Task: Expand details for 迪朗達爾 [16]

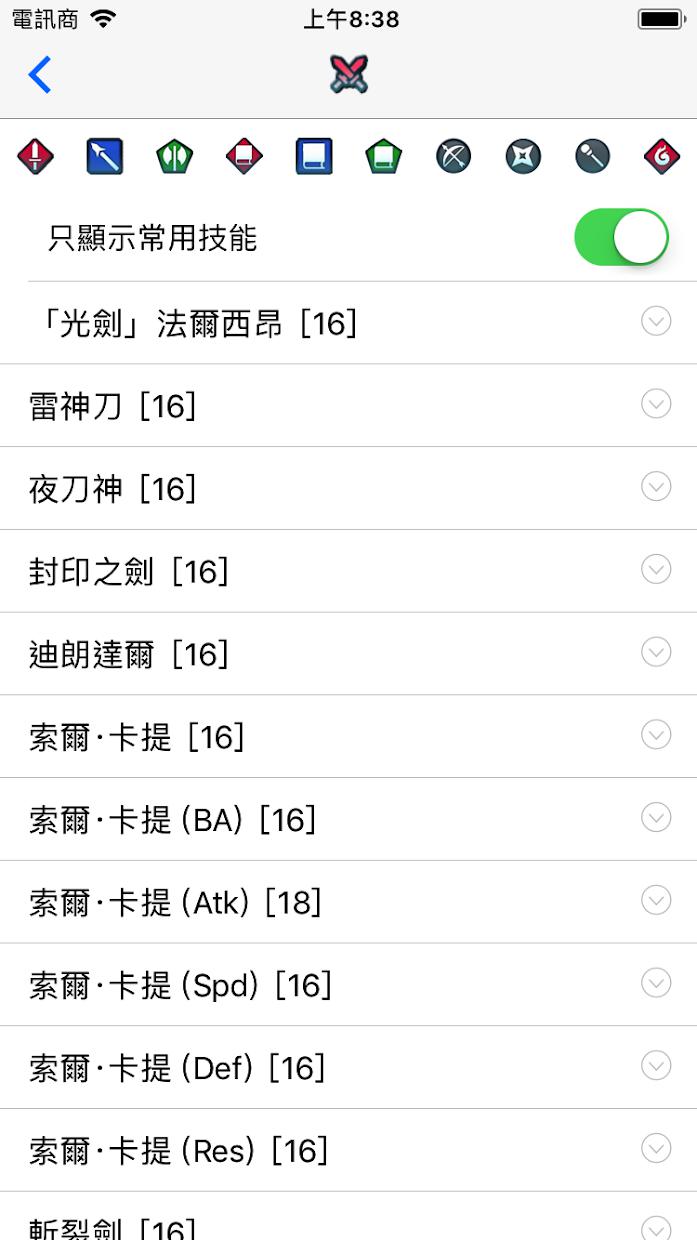Action: [656, 652]
